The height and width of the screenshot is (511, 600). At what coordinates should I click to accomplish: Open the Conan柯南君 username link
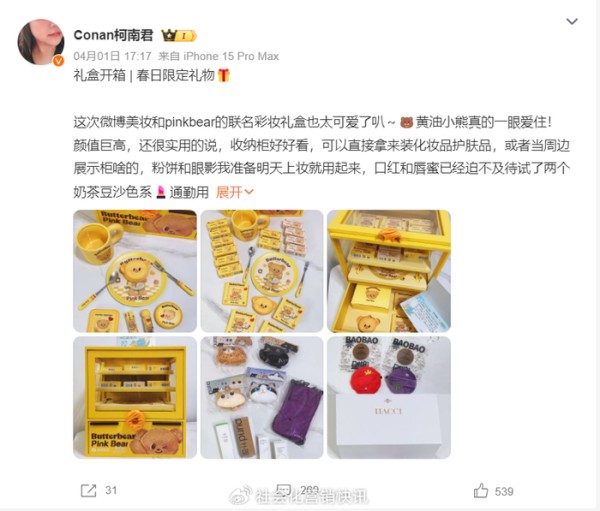(x=114, y=34)
